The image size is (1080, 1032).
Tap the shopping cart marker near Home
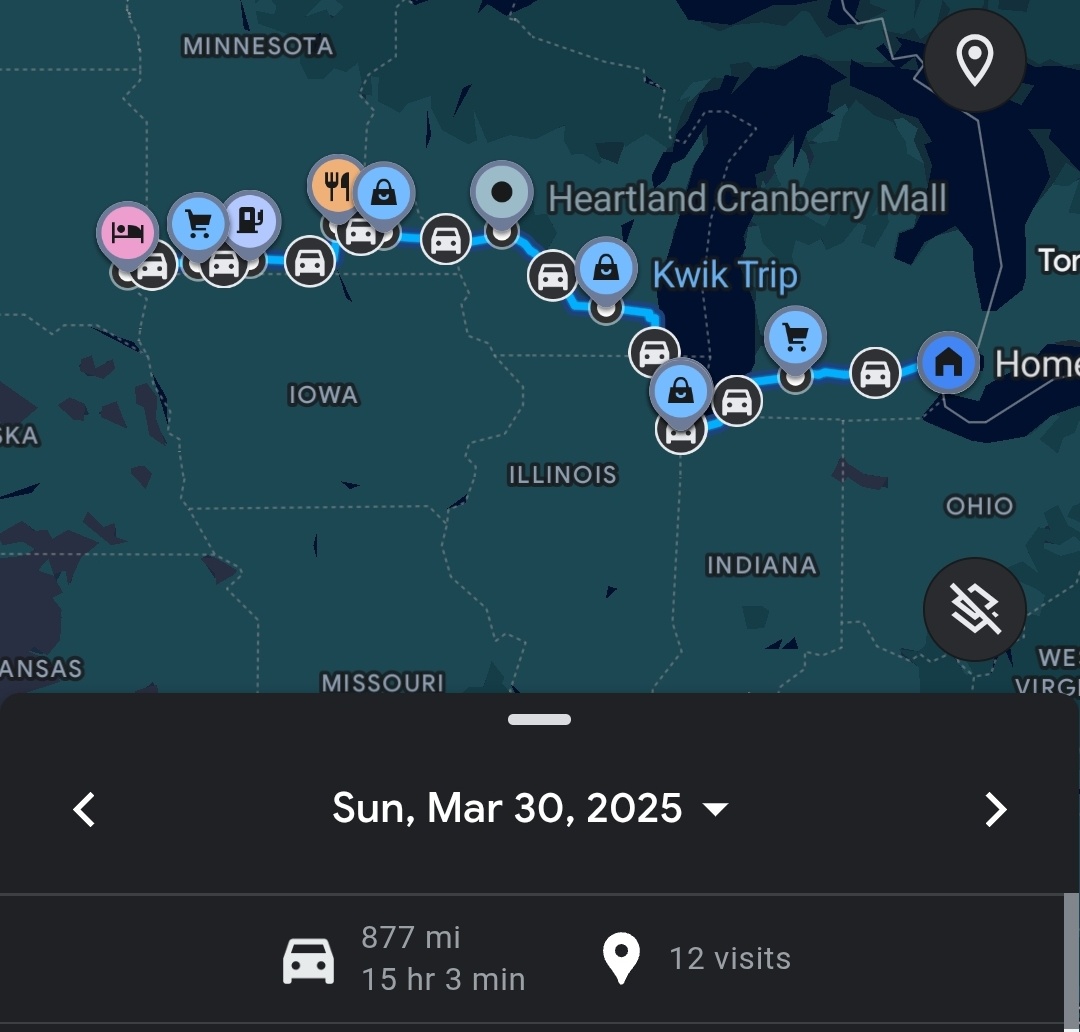tap(795, 338)
